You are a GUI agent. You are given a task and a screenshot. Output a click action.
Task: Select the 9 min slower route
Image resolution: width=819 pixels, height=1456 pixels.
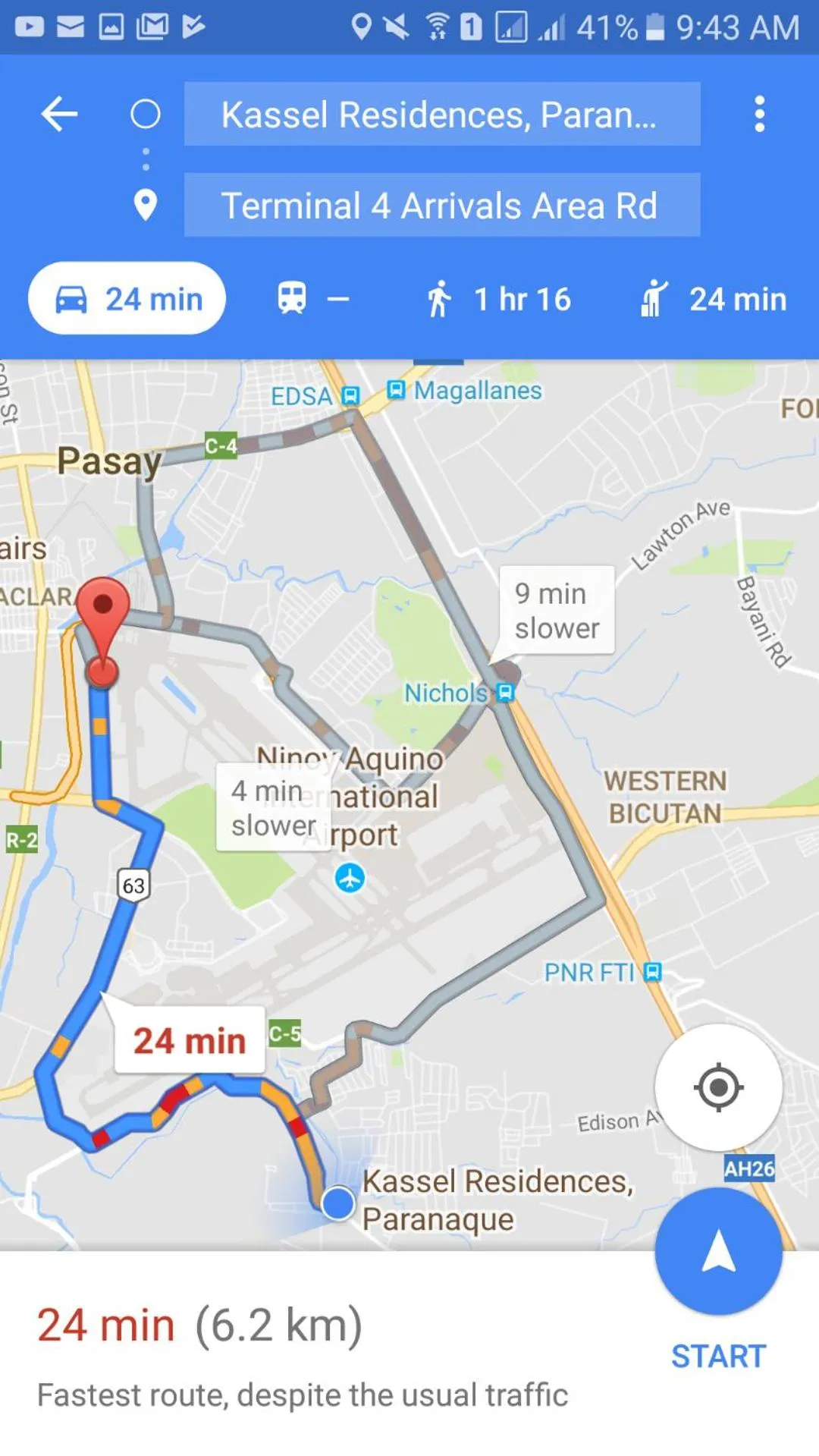556,610
